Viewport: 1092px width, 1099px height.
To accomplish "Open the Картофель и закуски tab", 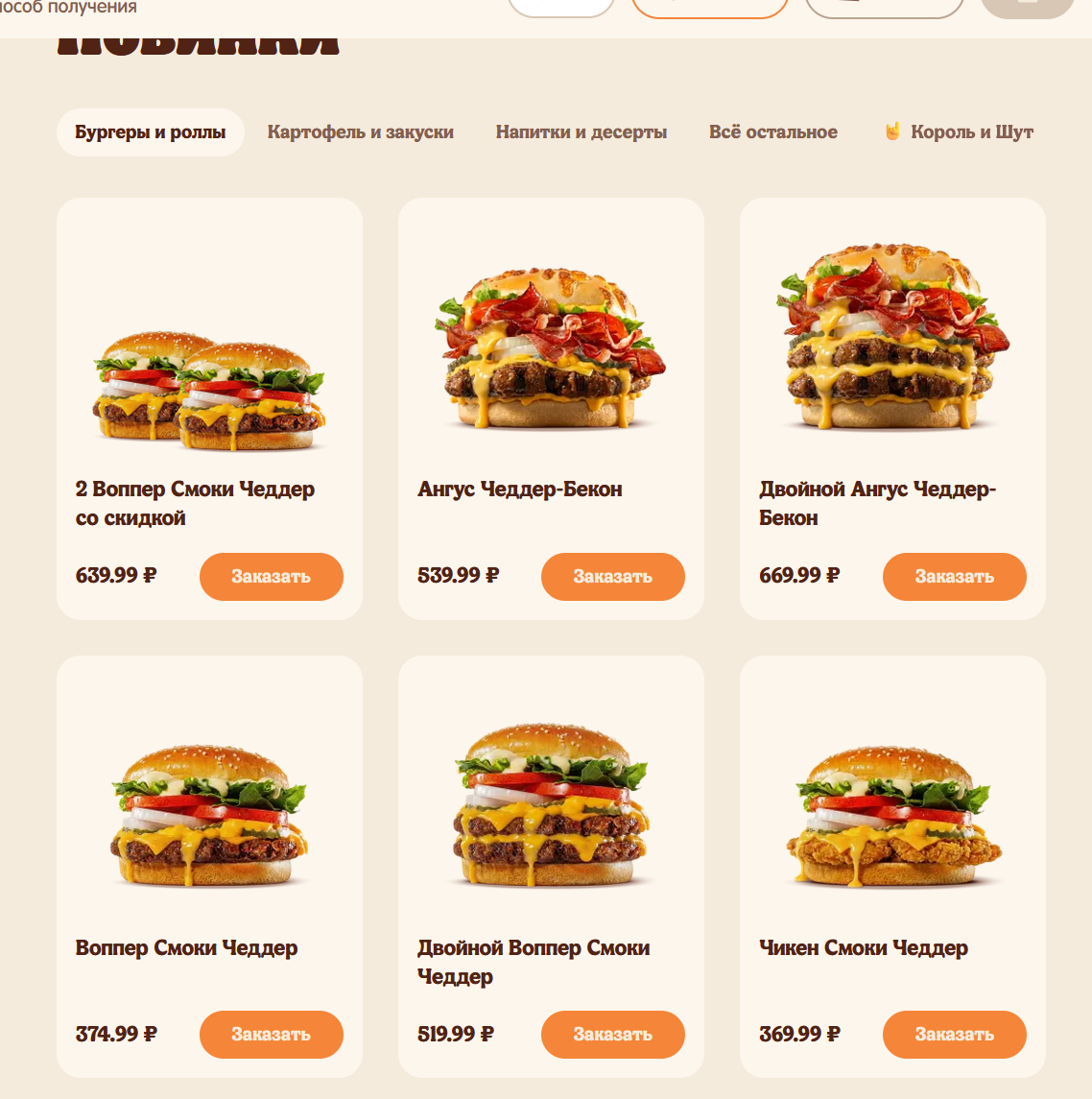I will 360,132.
